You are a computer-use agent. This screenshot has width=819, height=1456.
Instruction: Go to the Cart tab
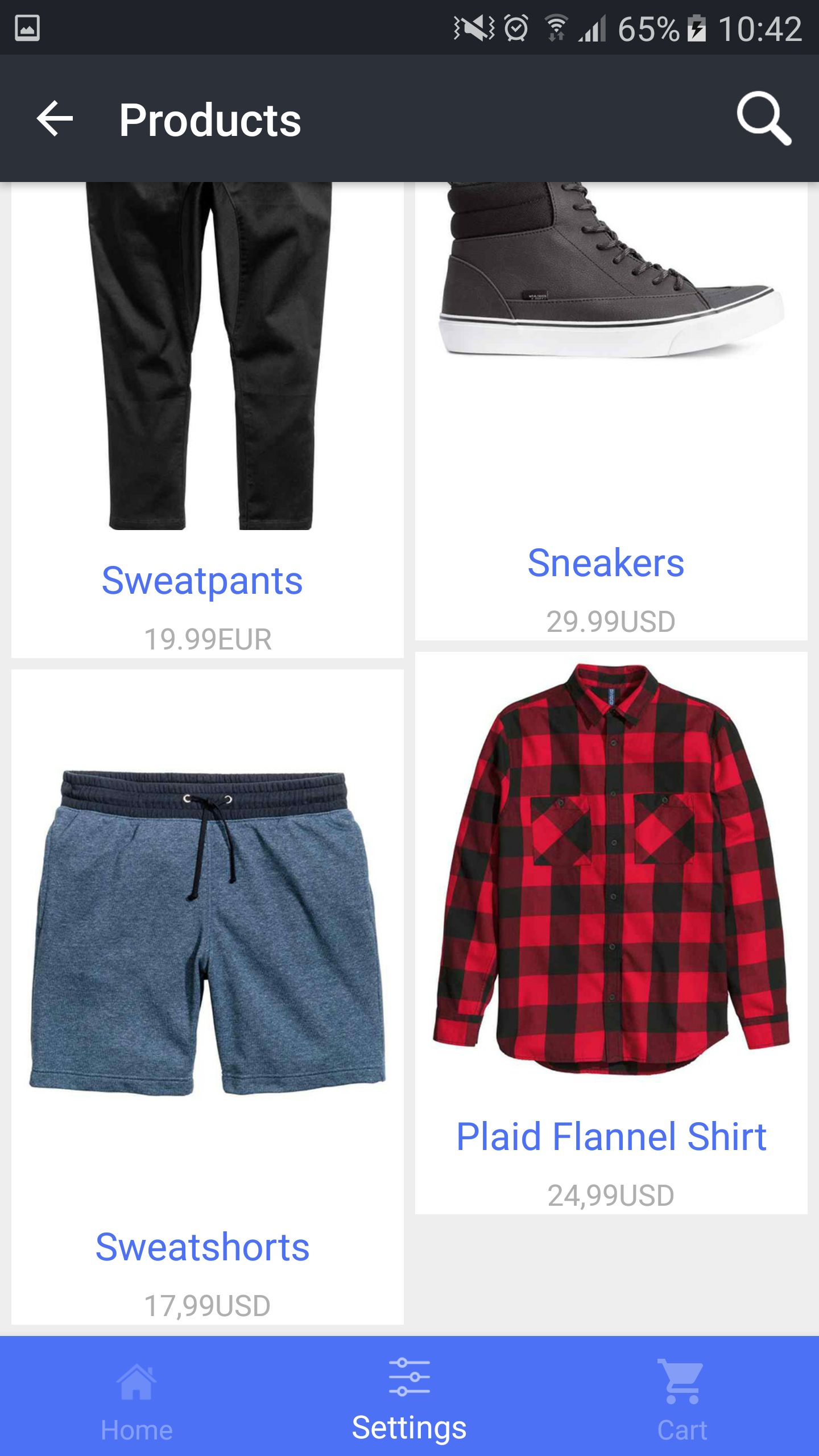pyautogui.click(x=681, y=1396)
